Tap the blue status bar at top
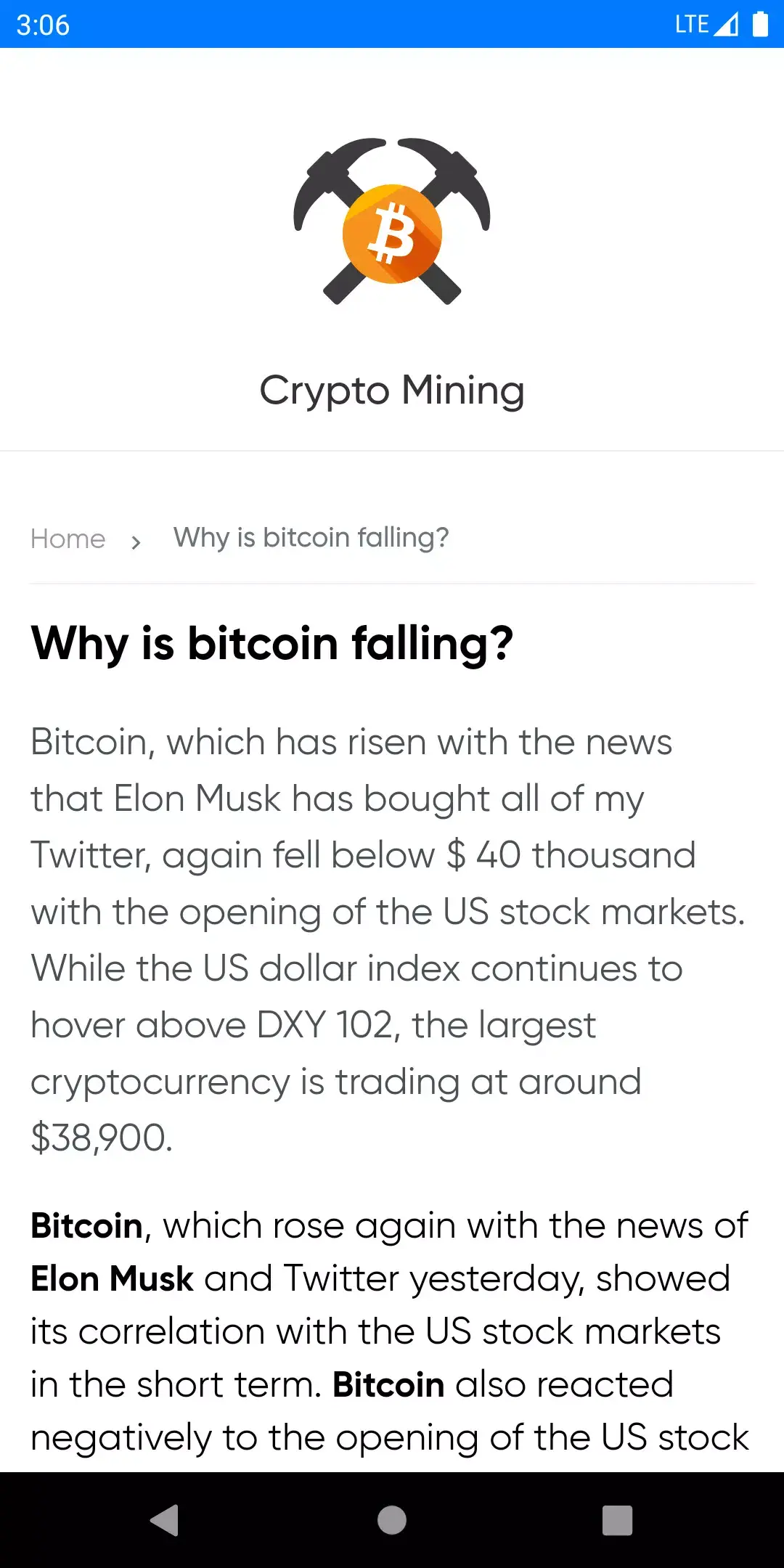 (392, 24)
